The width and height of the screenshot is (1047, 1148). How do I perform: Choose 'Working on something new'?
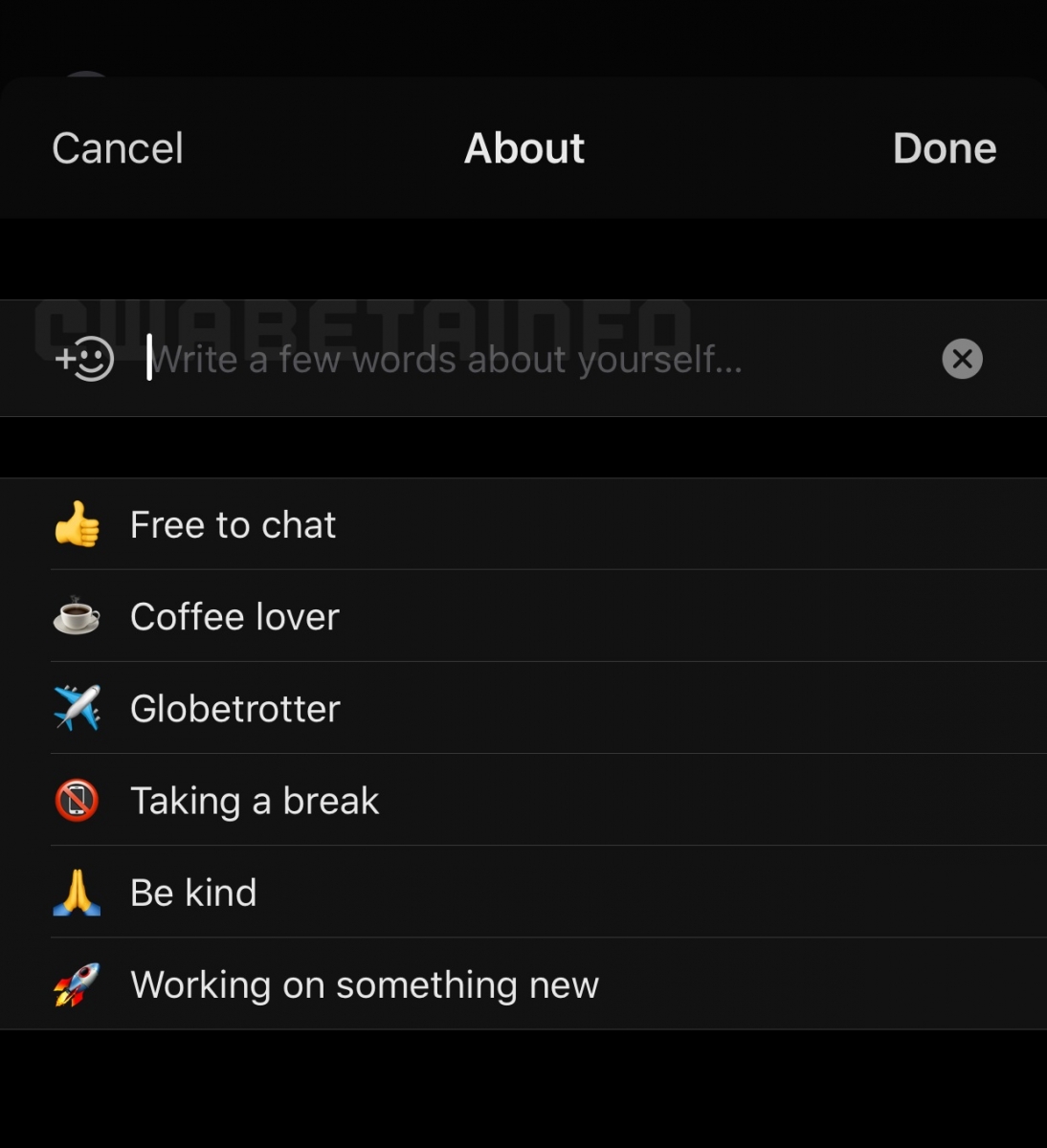[364, 984]
